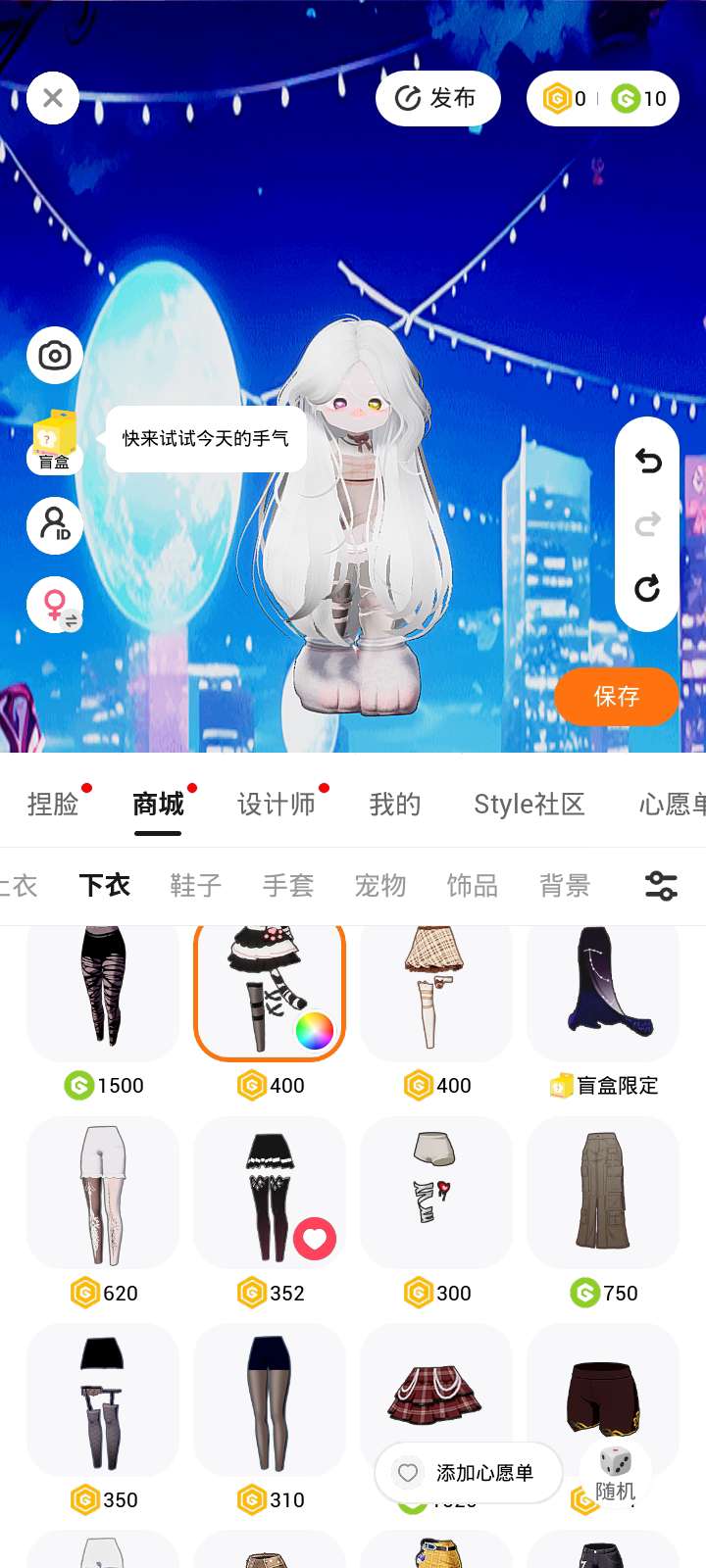The width and height of the screenshot is (706, 1568).
Task: Open the Style社区 tab
Action: coord(529,805)
